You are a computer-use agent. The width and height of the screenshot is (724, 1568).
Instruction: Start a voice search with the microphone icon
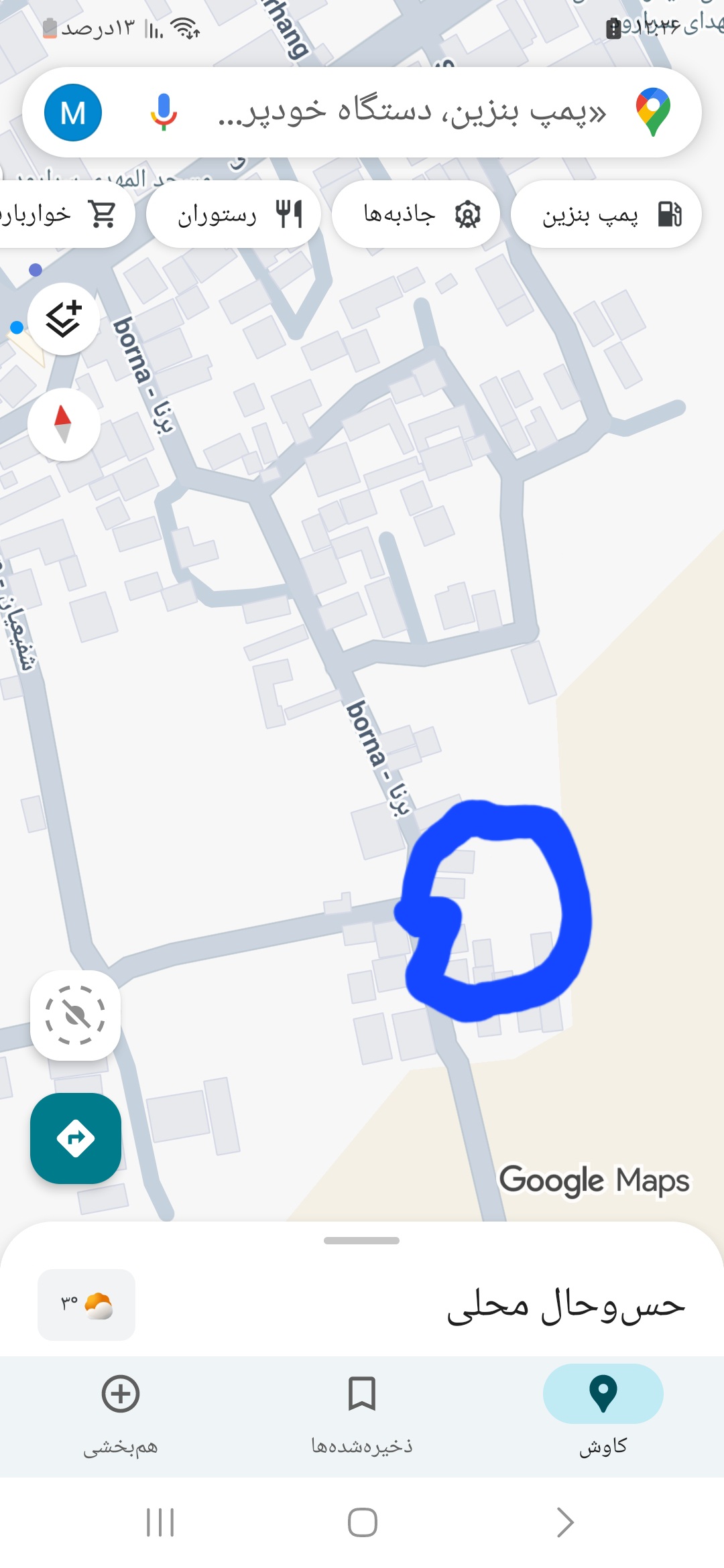[x=163, y=112]
